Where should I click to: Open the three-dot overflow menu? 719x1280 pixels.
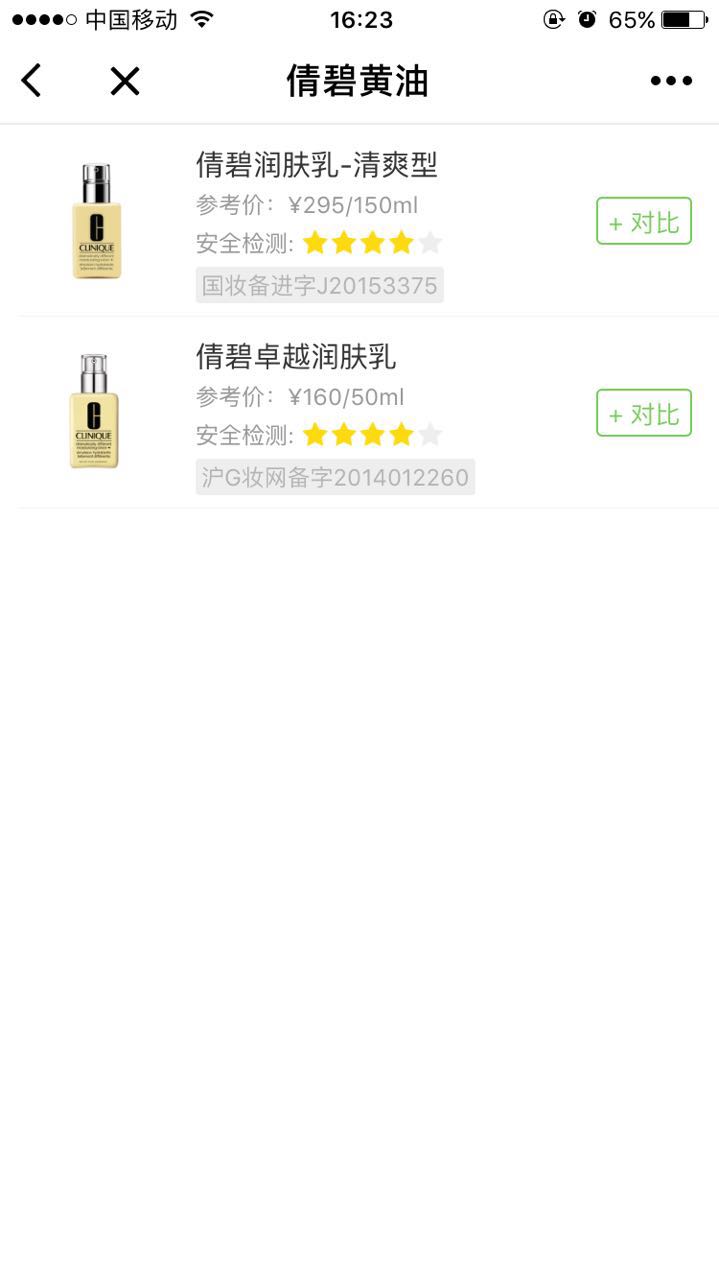click(671, 81)
